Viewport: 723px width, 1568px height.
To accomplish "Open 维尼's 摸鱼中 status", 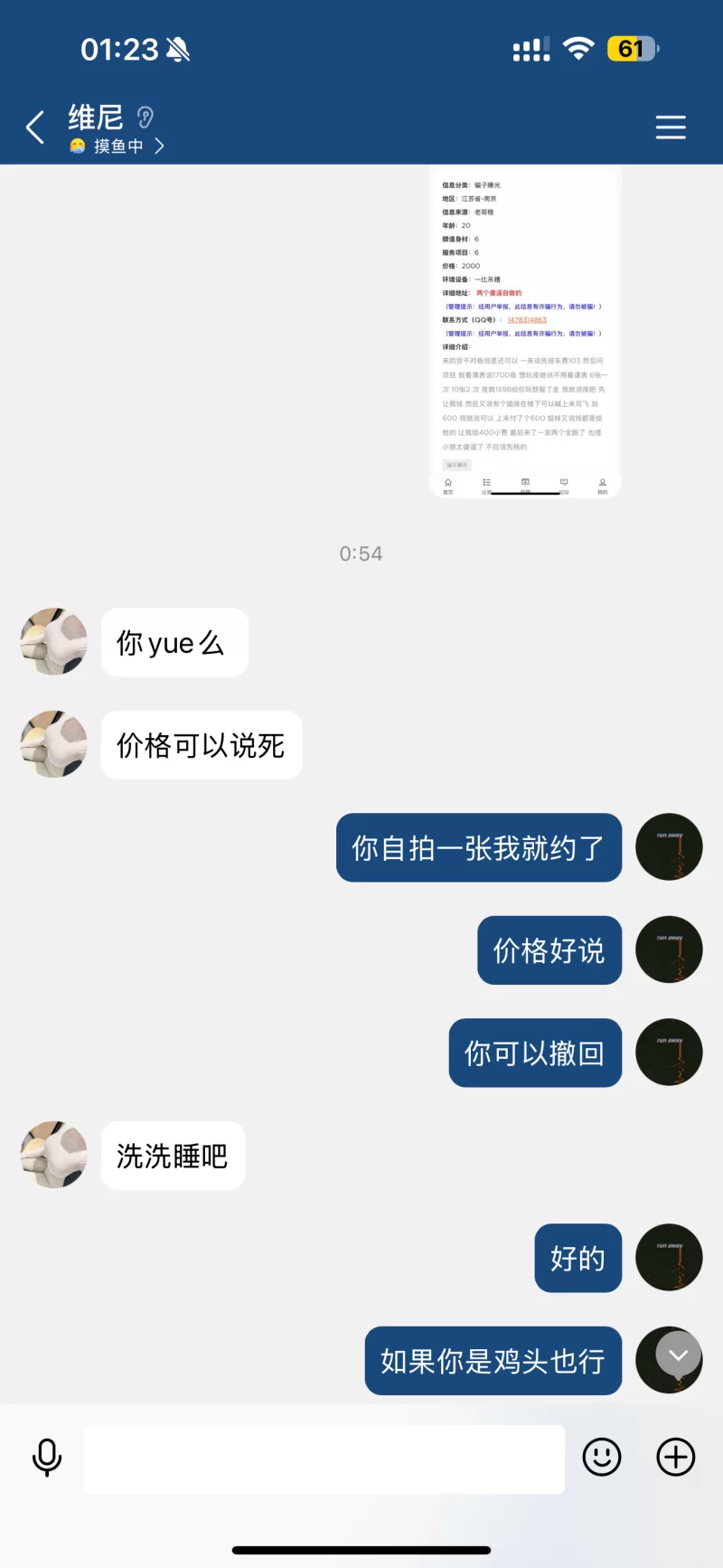I will tap(117, 146).
